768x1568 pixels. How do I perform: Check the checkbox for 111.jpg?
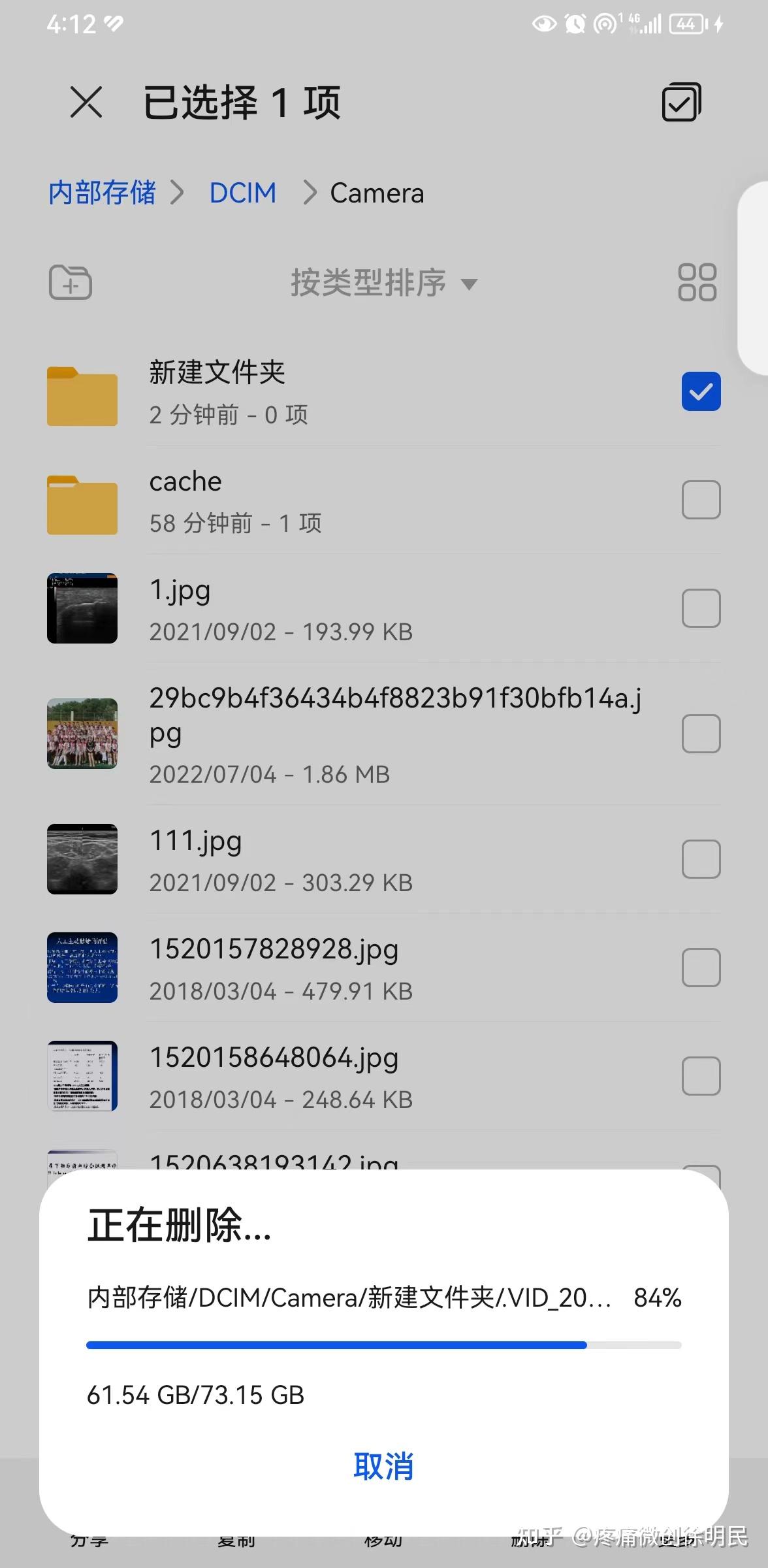[x=701, y=860]
